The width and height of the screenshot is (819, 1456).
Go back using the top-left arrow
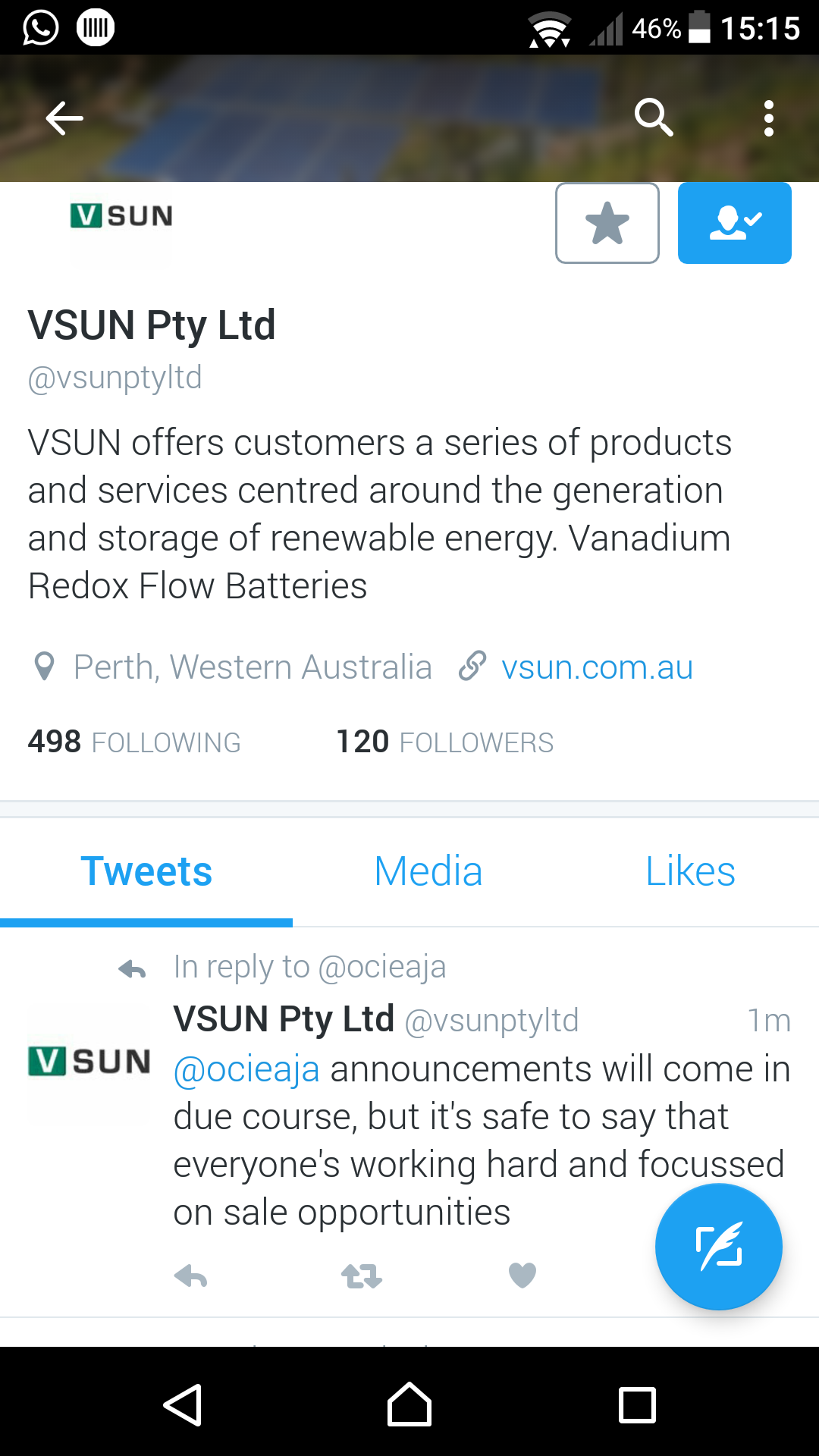coord(64,118)
